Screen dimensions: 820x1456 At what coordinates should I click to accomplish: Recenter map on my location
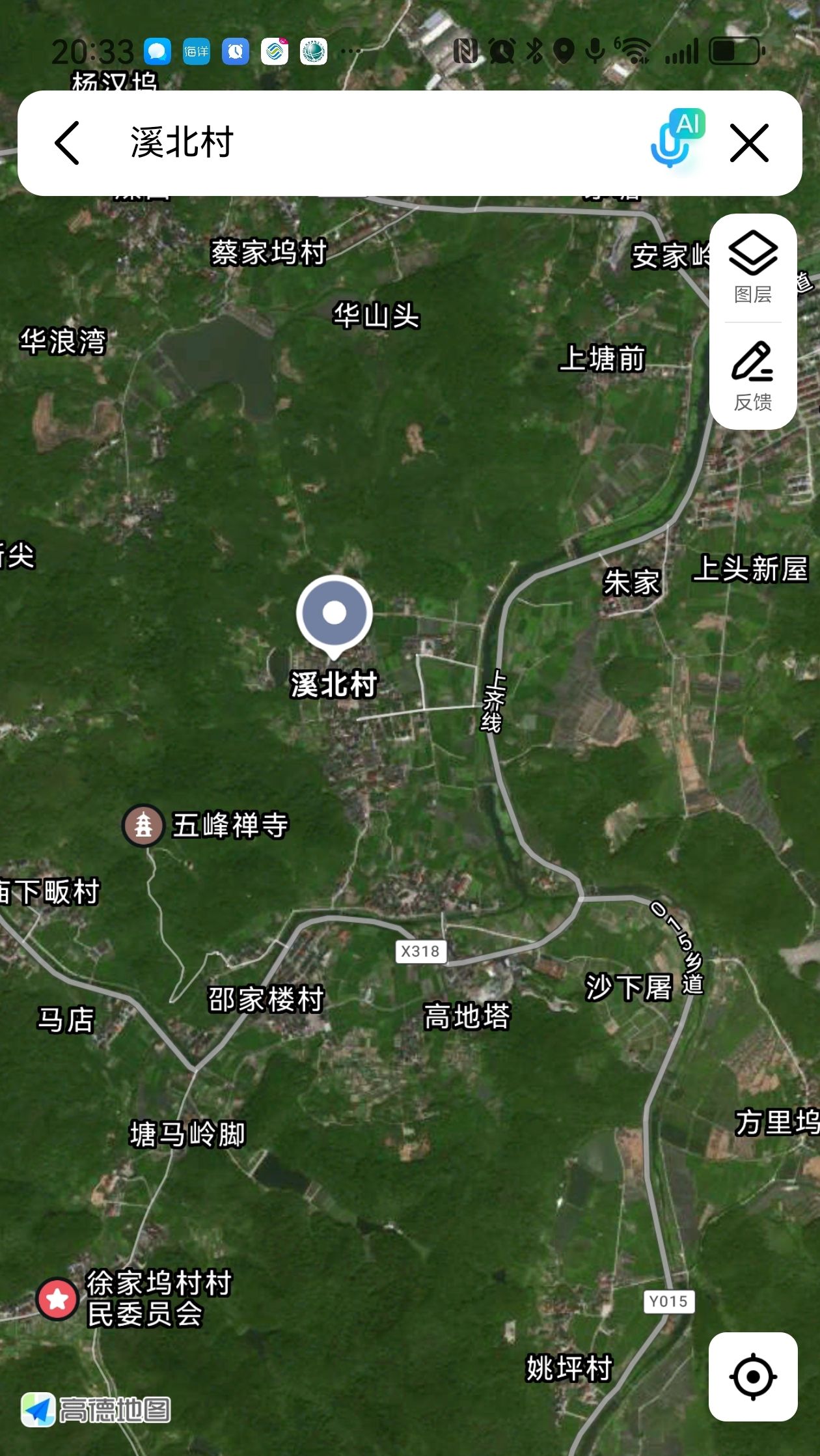tap(753, 1377)
